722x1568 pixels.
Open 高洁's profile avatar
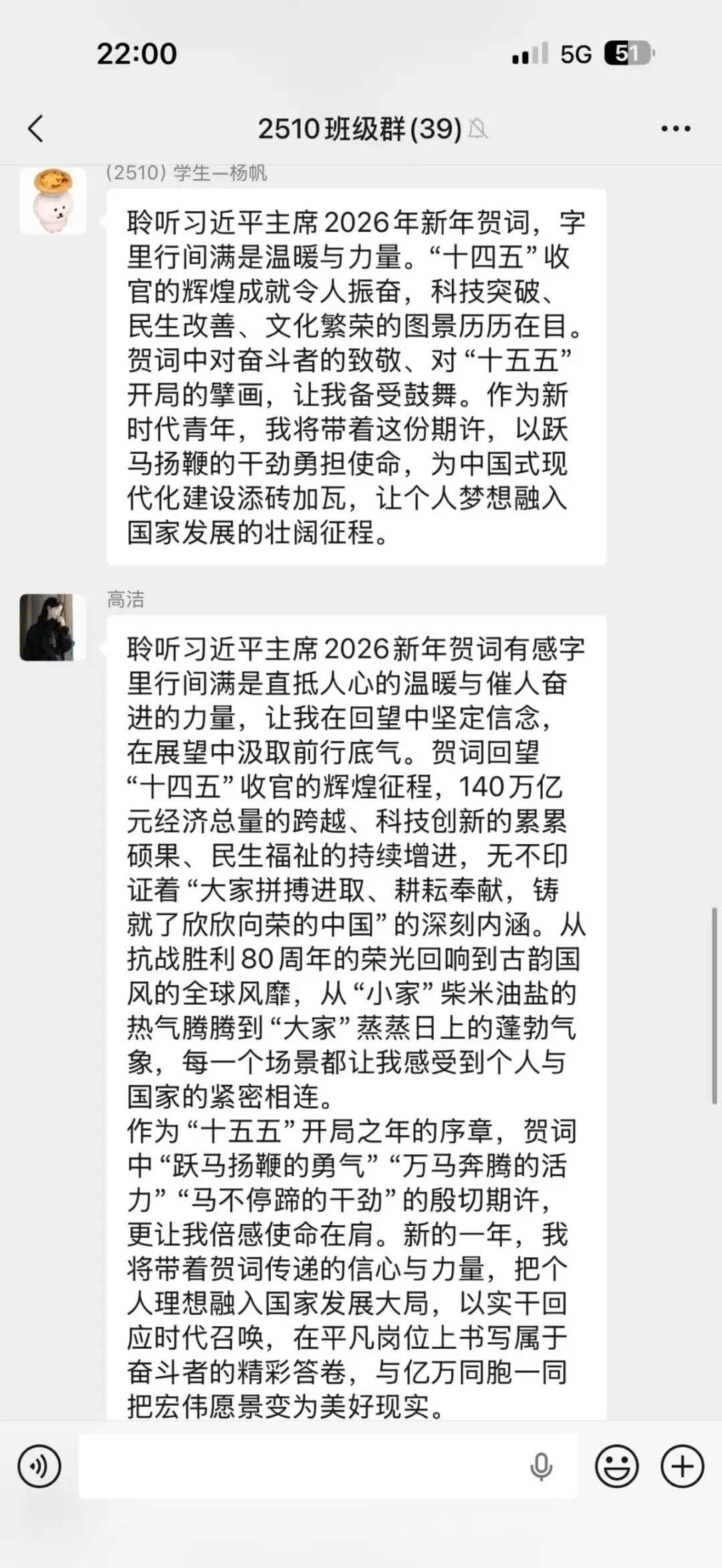[53, 628]
